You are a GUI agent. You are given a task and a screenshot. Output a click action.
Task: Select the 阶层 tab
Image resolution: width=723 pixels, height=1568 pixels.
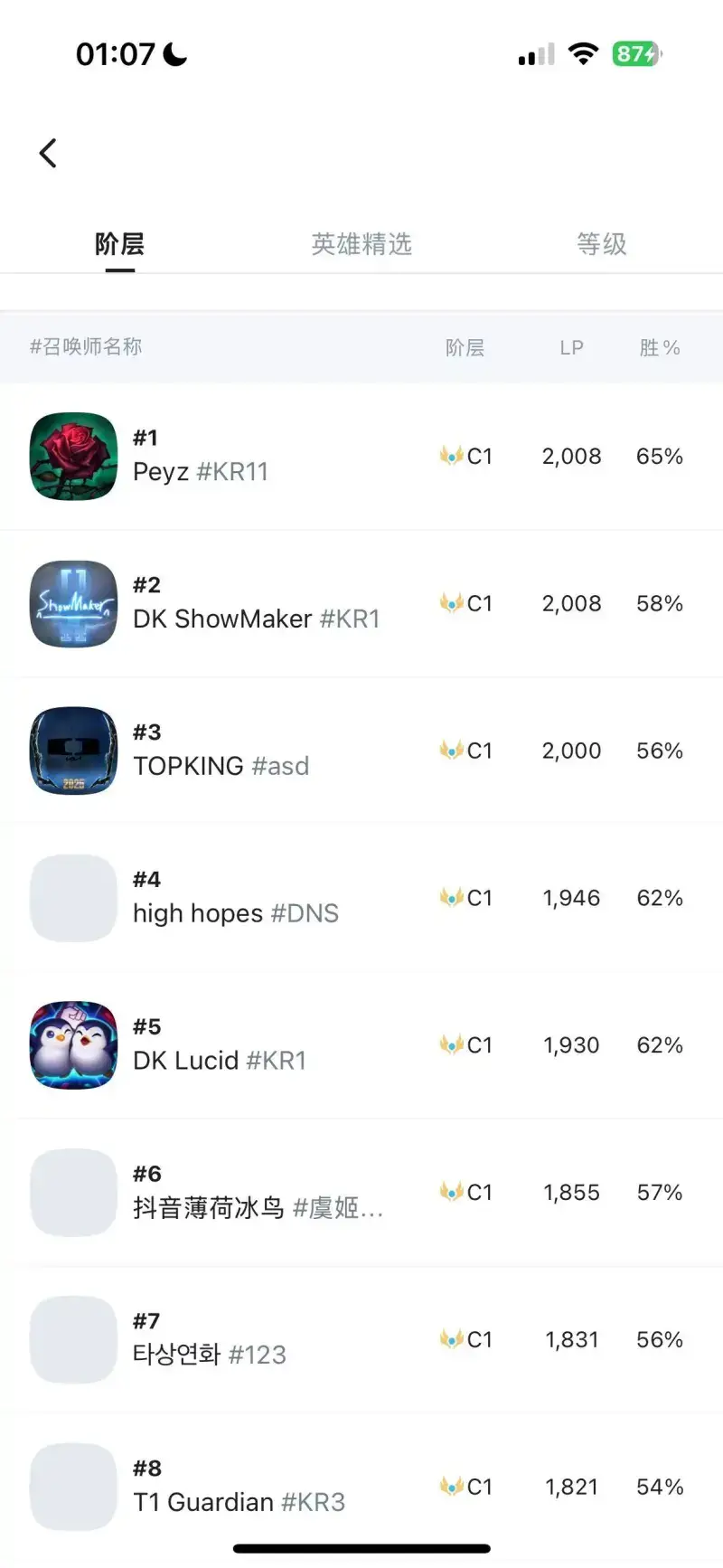tap(119, 244)
